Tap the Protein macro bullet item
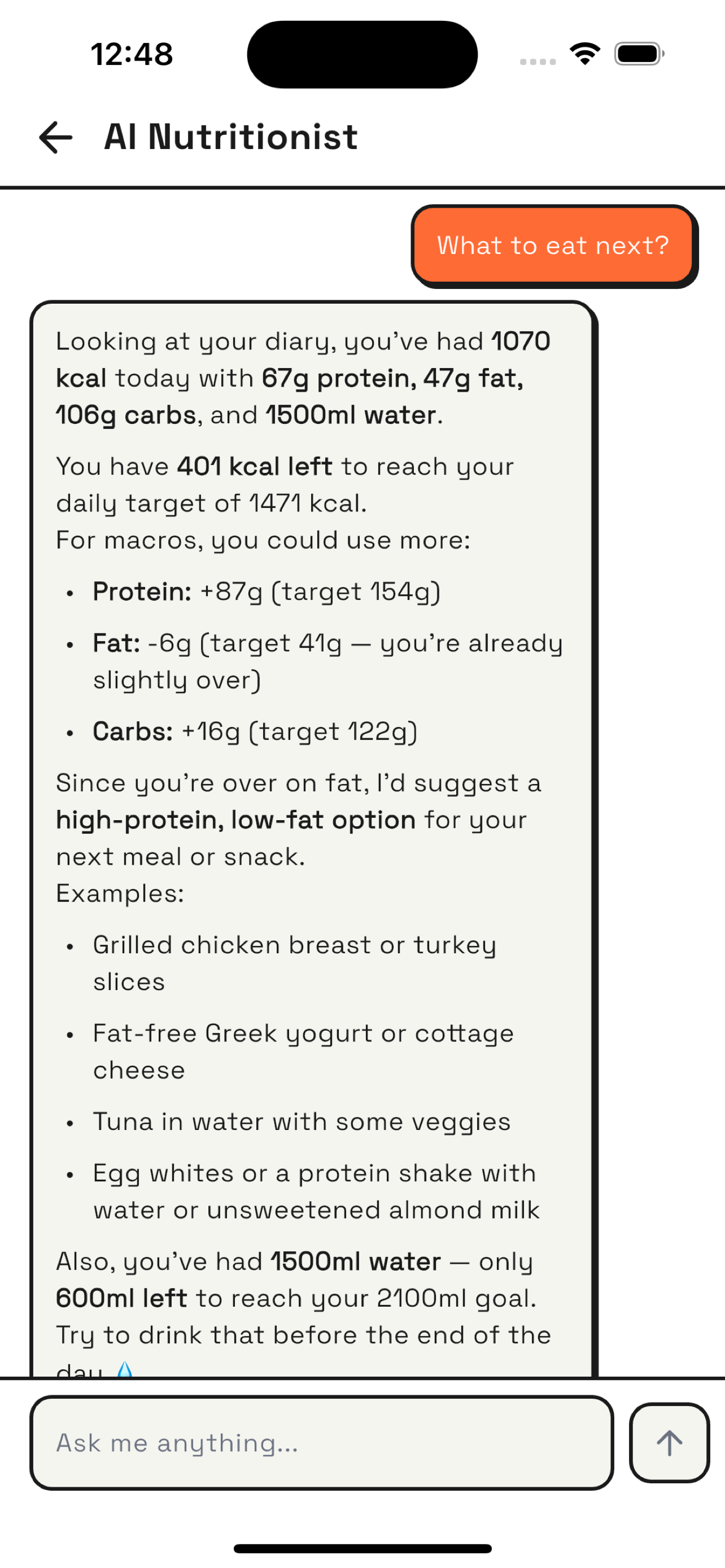Screen dimensions: 725x1568 click(x=266, y=591)
